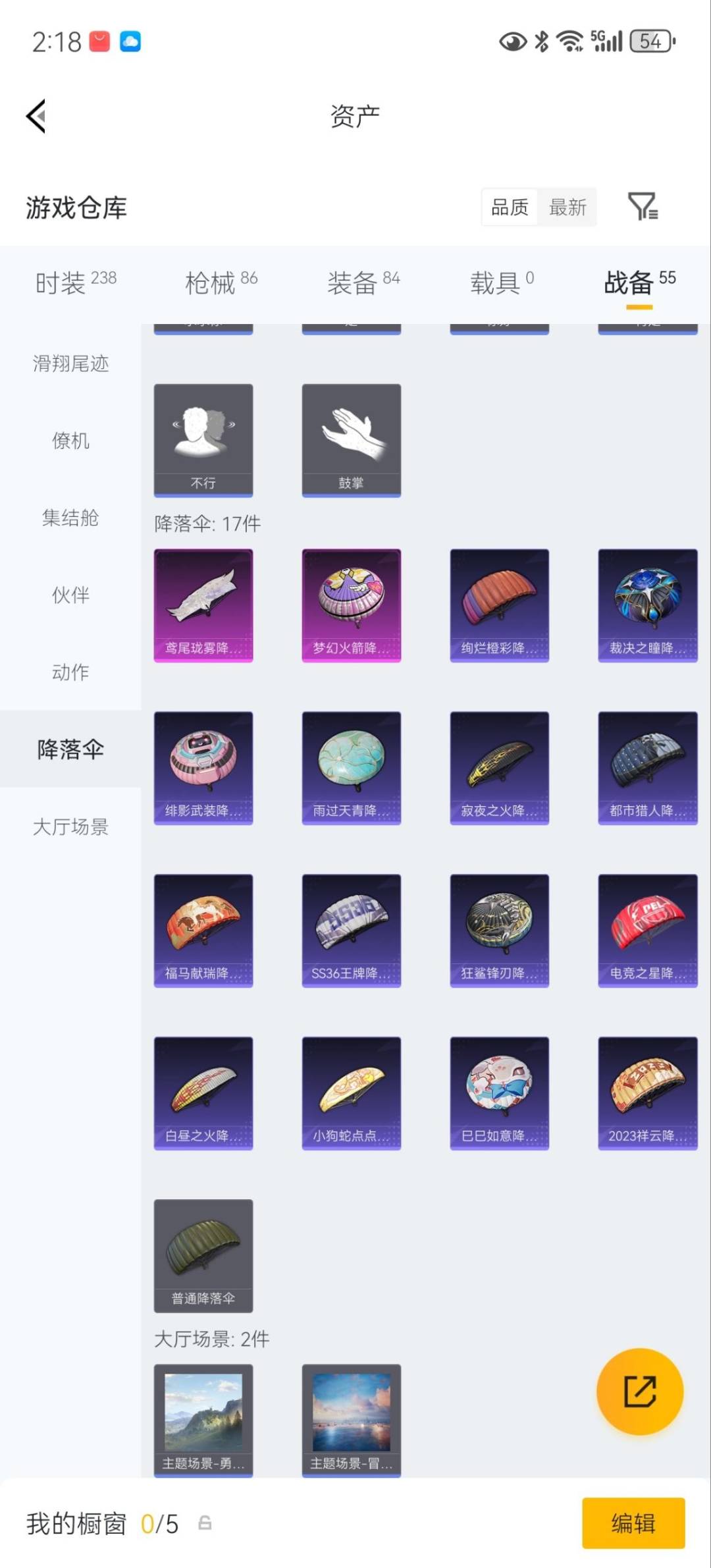Screen dimensions: 711x1568
Task: Select 大厅场景 in the left sidebar
Action: click(70, 827)
